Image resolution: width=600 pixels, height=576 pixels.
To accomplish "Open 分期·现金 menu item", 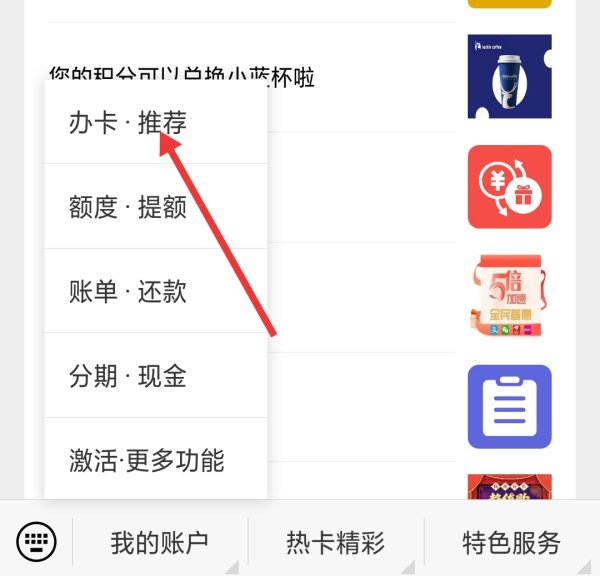I will click(x=127, y=376).
